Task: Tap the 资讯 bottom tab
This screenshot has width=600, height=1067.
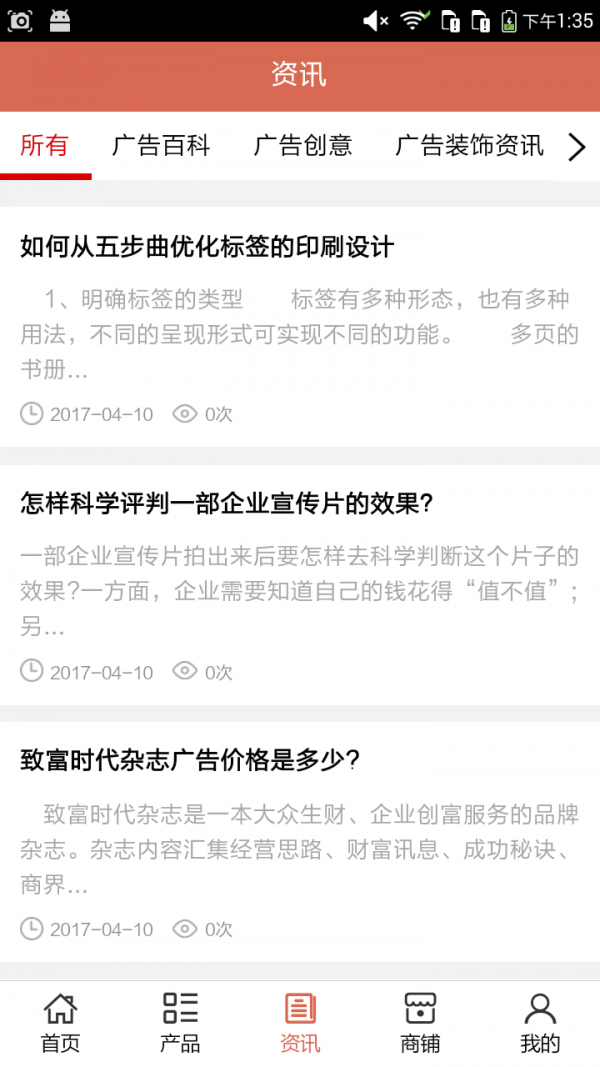Action: tap(300, 1023)
